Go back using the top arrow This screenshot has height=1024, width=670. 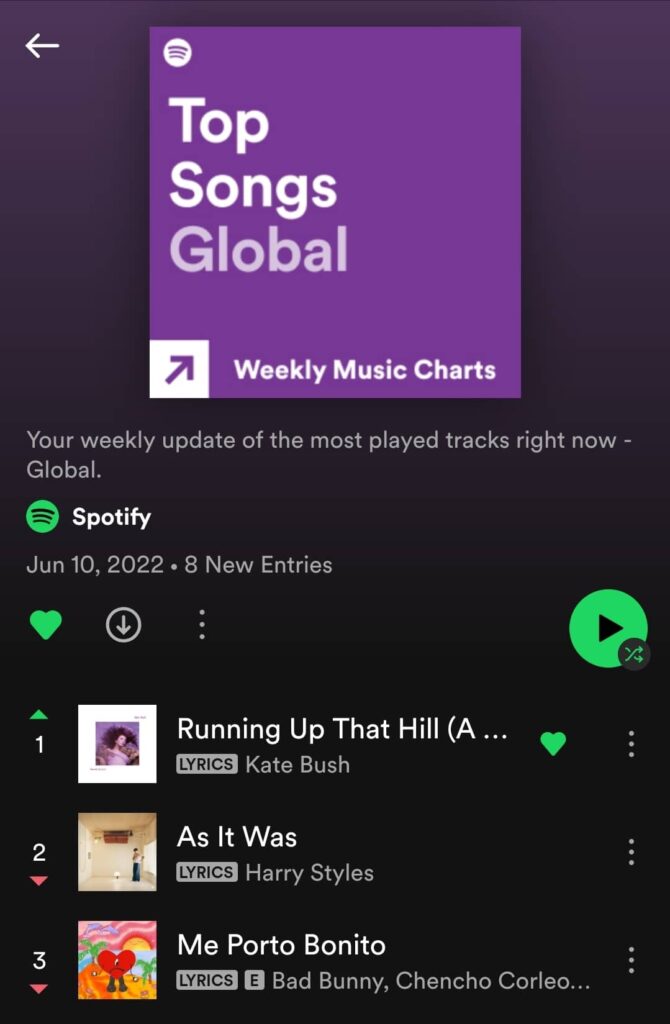click(42, 46)
